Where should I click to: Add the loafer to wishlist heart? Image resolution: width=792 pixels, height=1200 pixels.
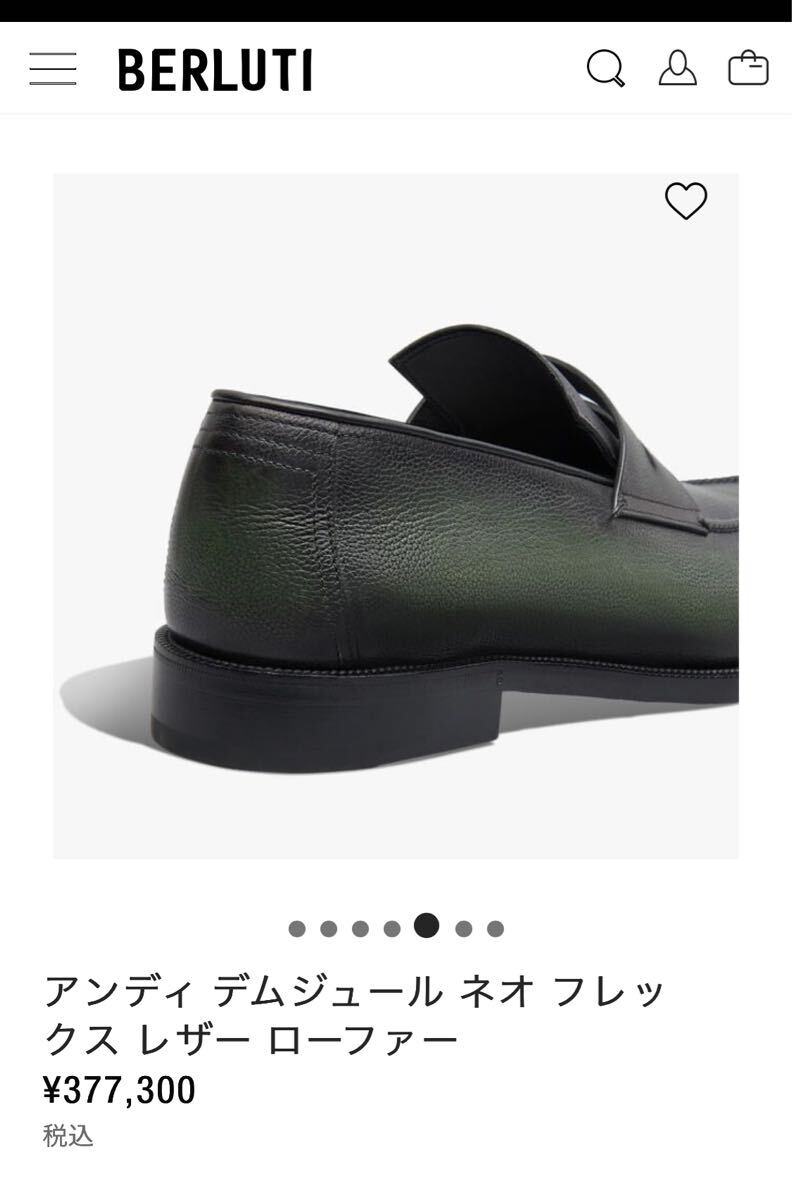pos(686,201)
